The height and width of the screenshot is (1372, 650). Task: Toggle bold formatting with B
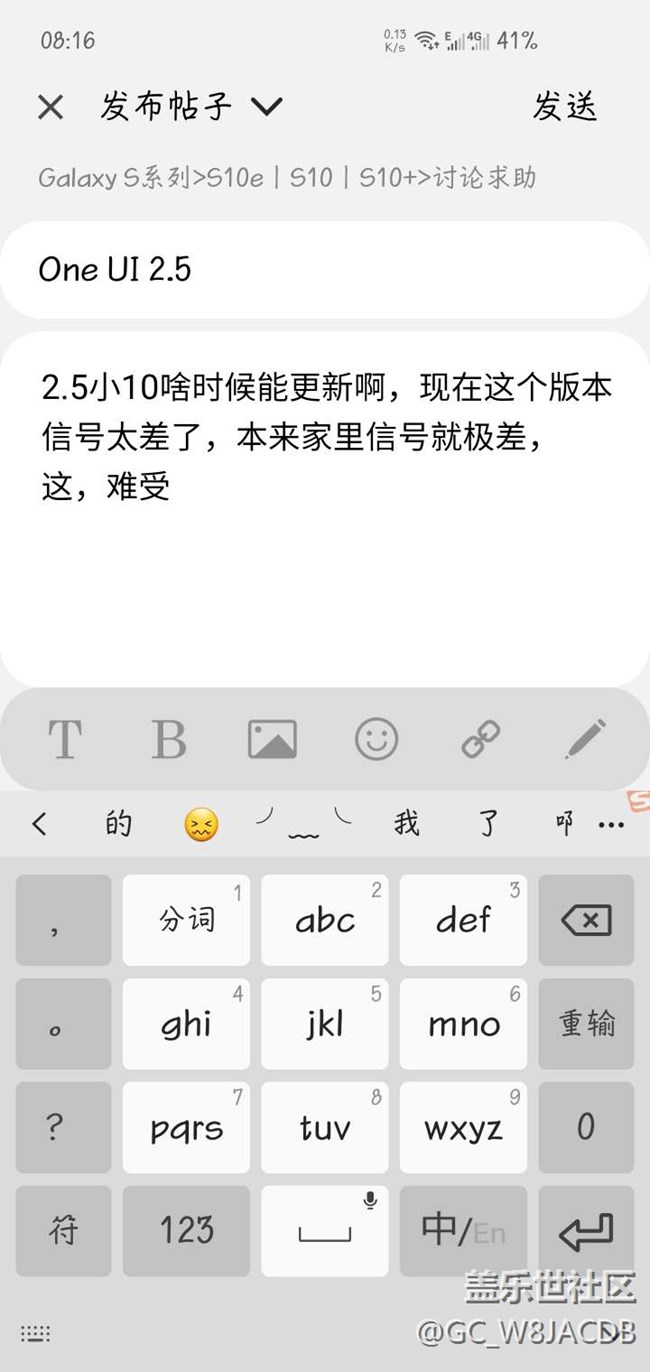[168, 740]
